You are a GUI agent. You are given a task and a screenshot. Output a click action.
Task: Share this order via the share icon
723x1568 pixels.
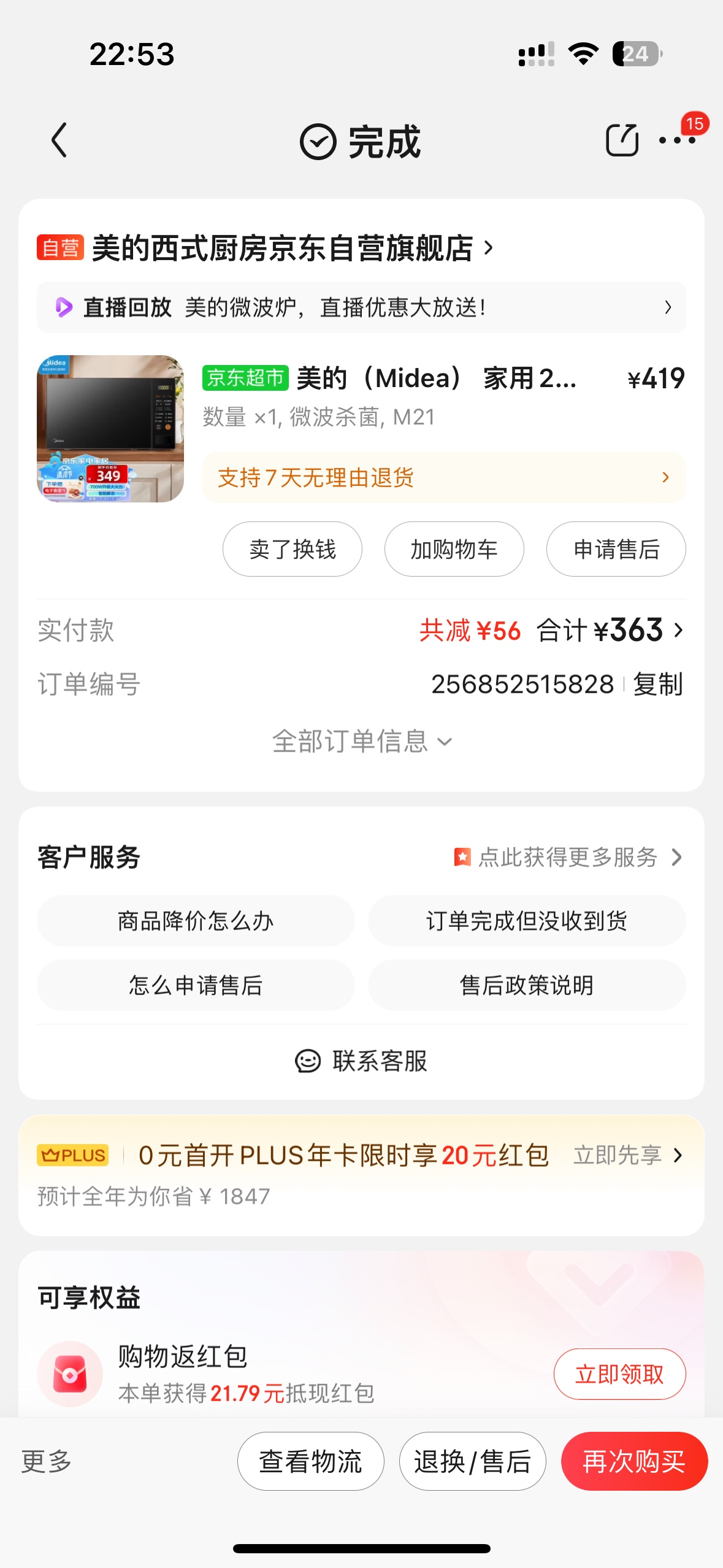pyautogui.click(x=622, y=140)
